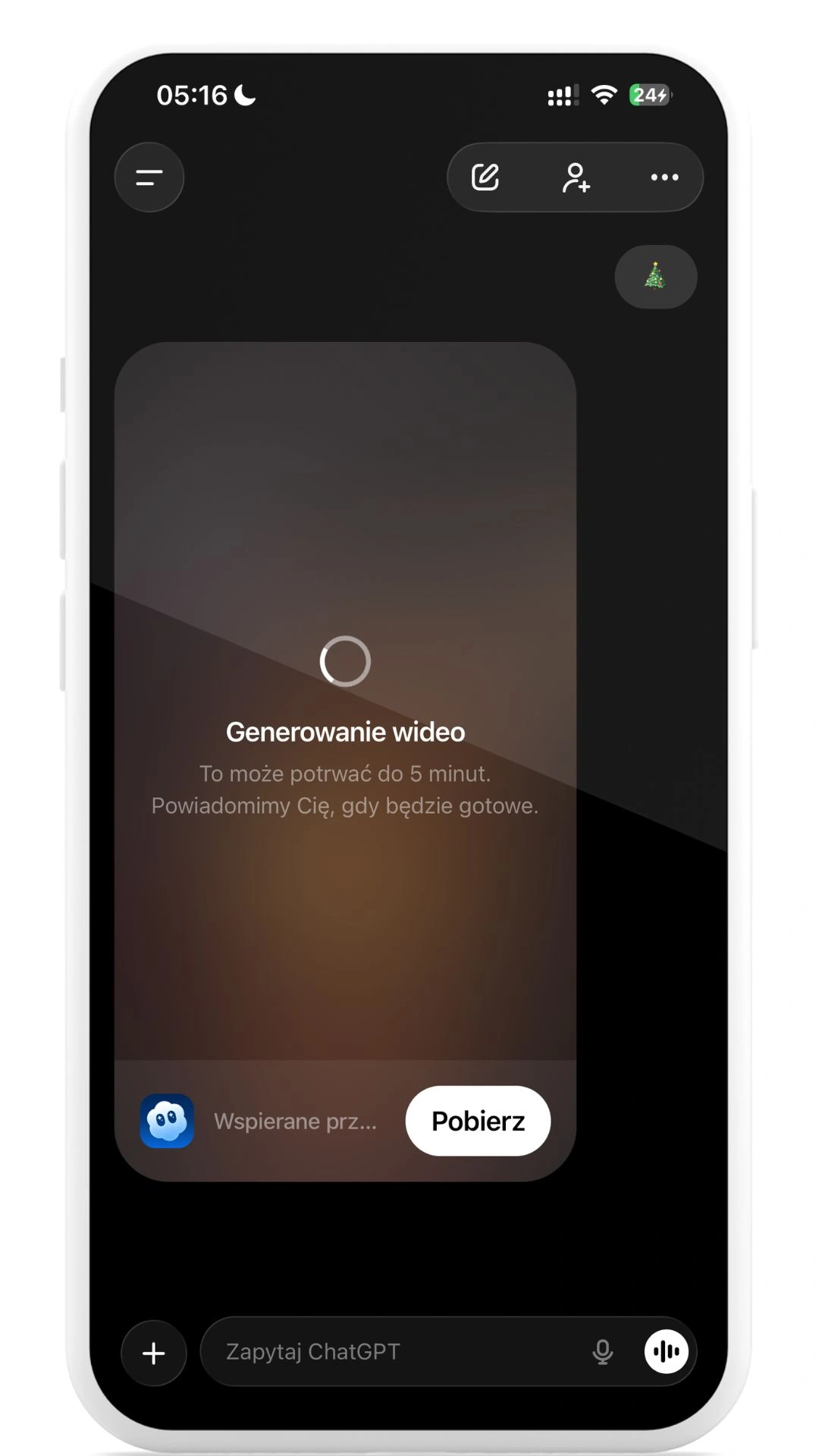Focus the Zapytaj ChatGPT input field
The height and width of the screenshot is (1456, 819).
tap(394, 1351)
